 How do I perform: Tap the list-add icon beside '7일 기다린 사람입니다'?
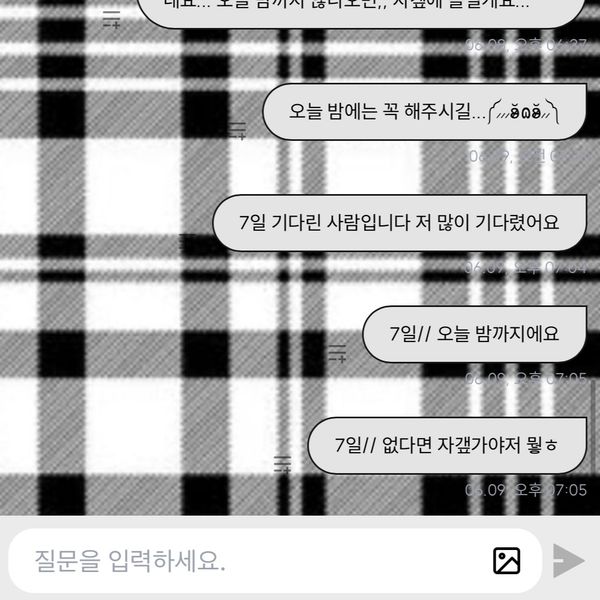[x=188, y=243]
